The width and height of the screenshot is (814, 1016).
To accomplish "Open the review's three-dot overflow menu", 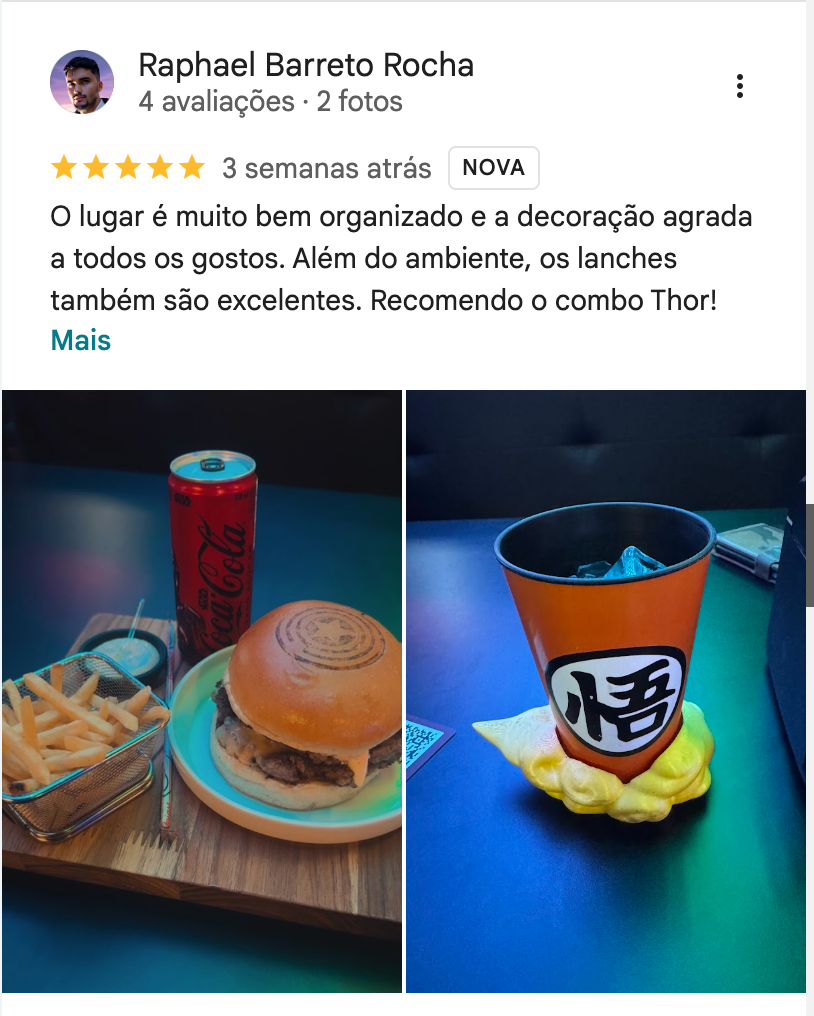I will pos(739,86).
